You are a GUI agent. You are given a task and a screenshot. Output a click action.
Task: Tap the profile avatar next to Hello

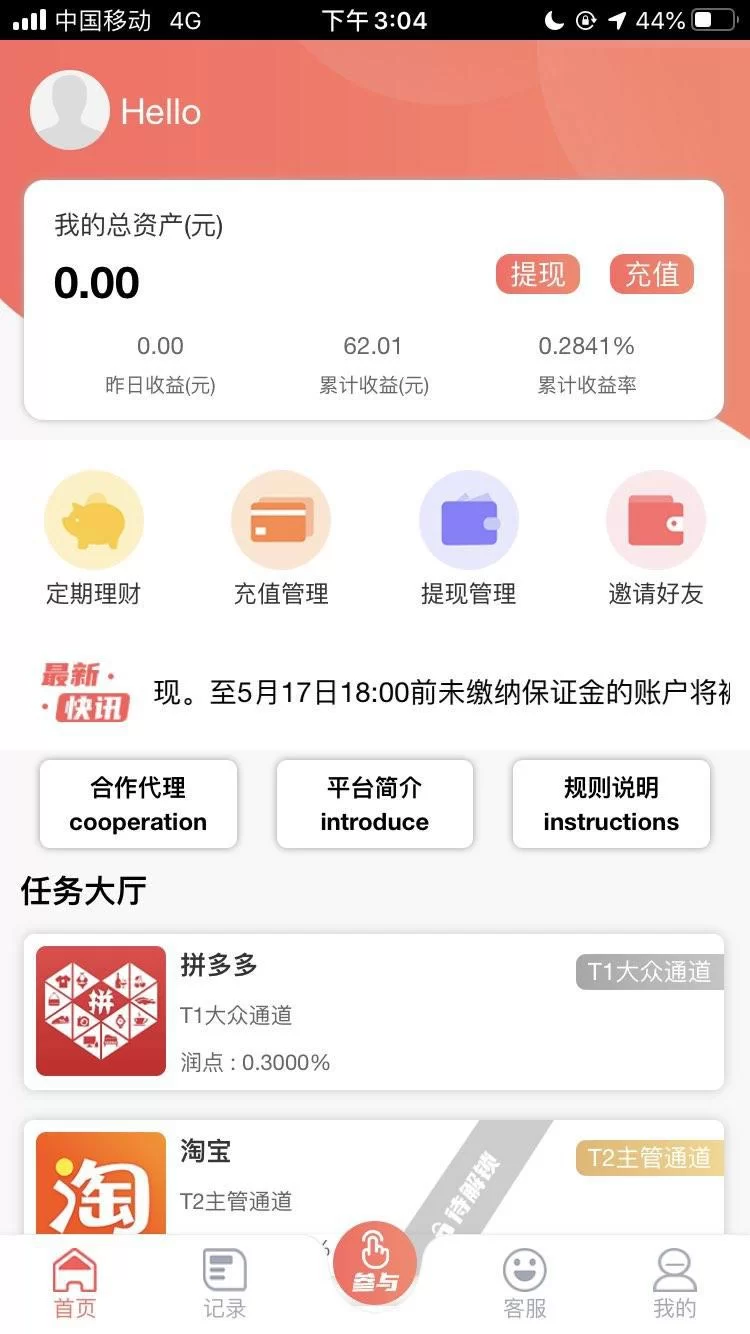[69, 110]
